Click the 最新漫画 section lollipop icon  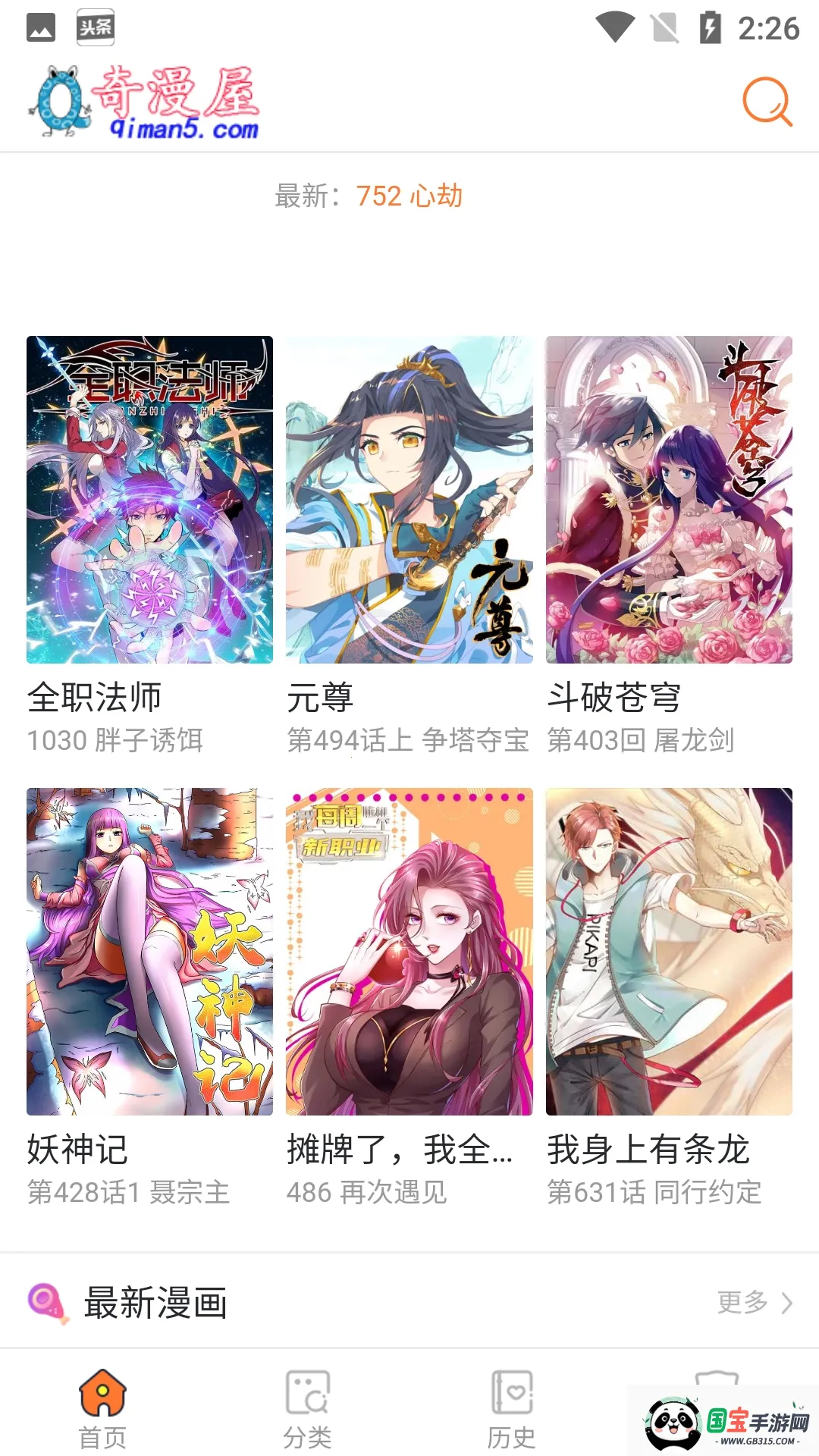click(49, 1302)
